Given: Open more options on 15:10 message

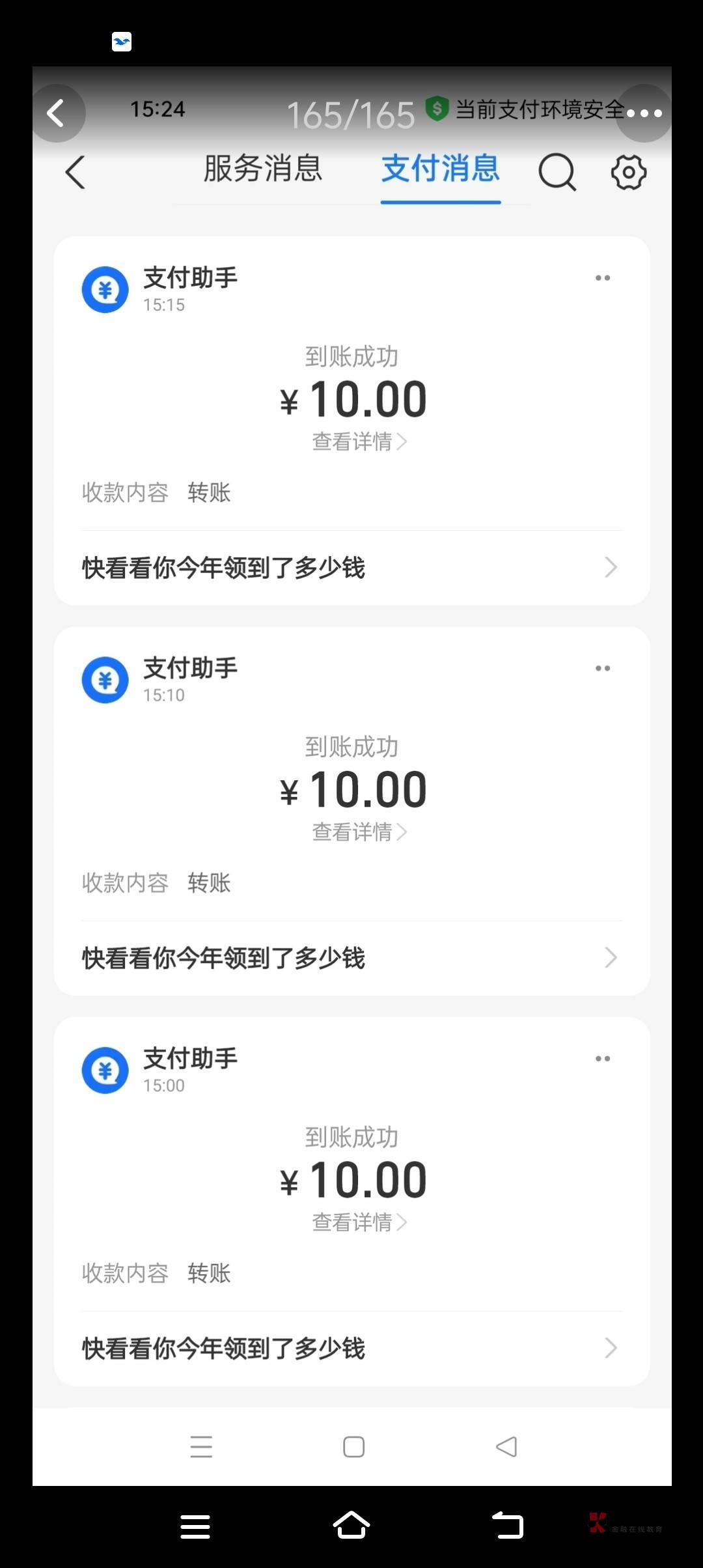Looking at the screenshot, I should coord(603,668).
